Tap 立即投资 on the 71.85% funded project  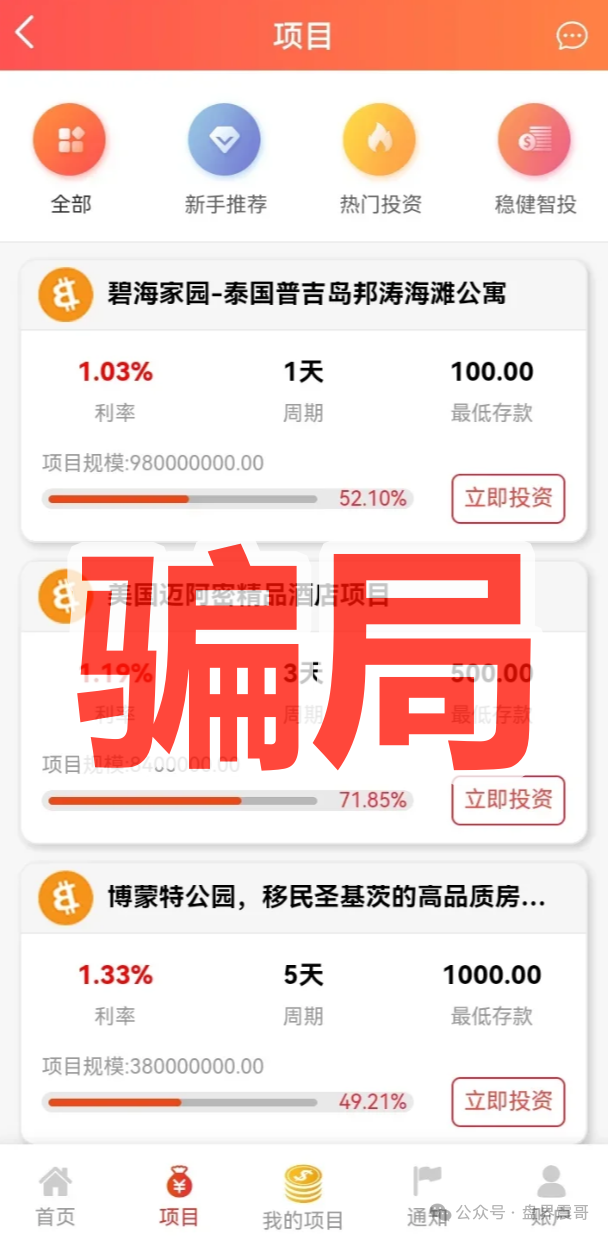click(x=508, y=800)
